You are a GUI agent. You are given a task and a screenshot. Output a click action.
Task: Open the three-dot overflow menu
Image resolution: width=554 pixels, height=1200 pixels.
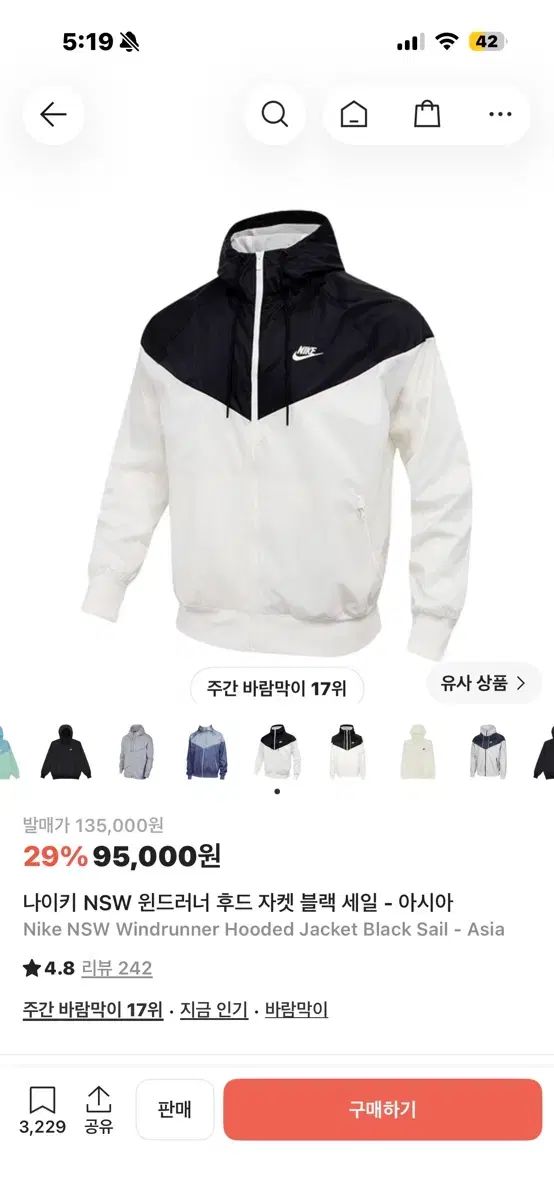(500, 115)
